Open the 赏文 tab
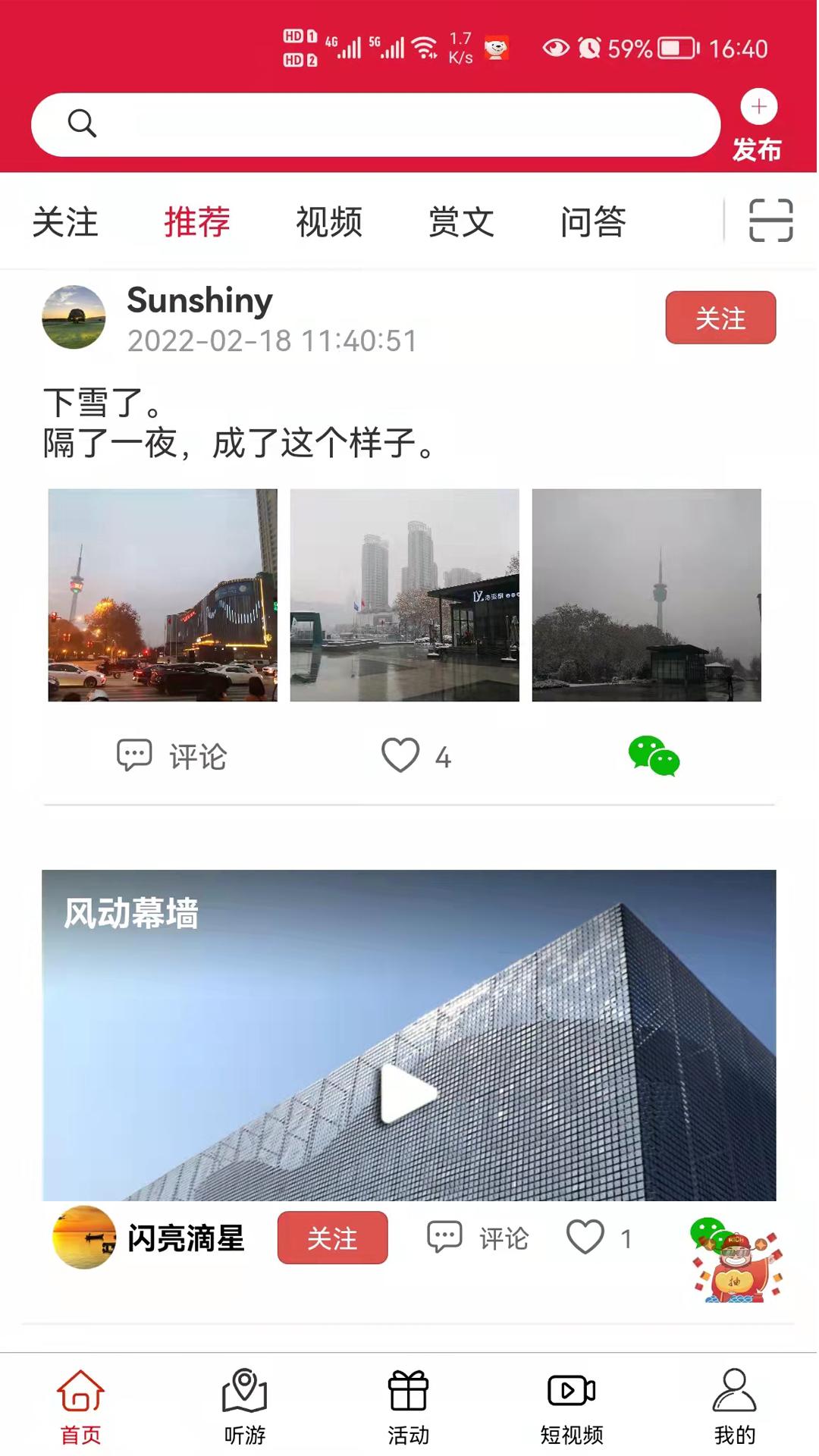 (x=461, y=222)
